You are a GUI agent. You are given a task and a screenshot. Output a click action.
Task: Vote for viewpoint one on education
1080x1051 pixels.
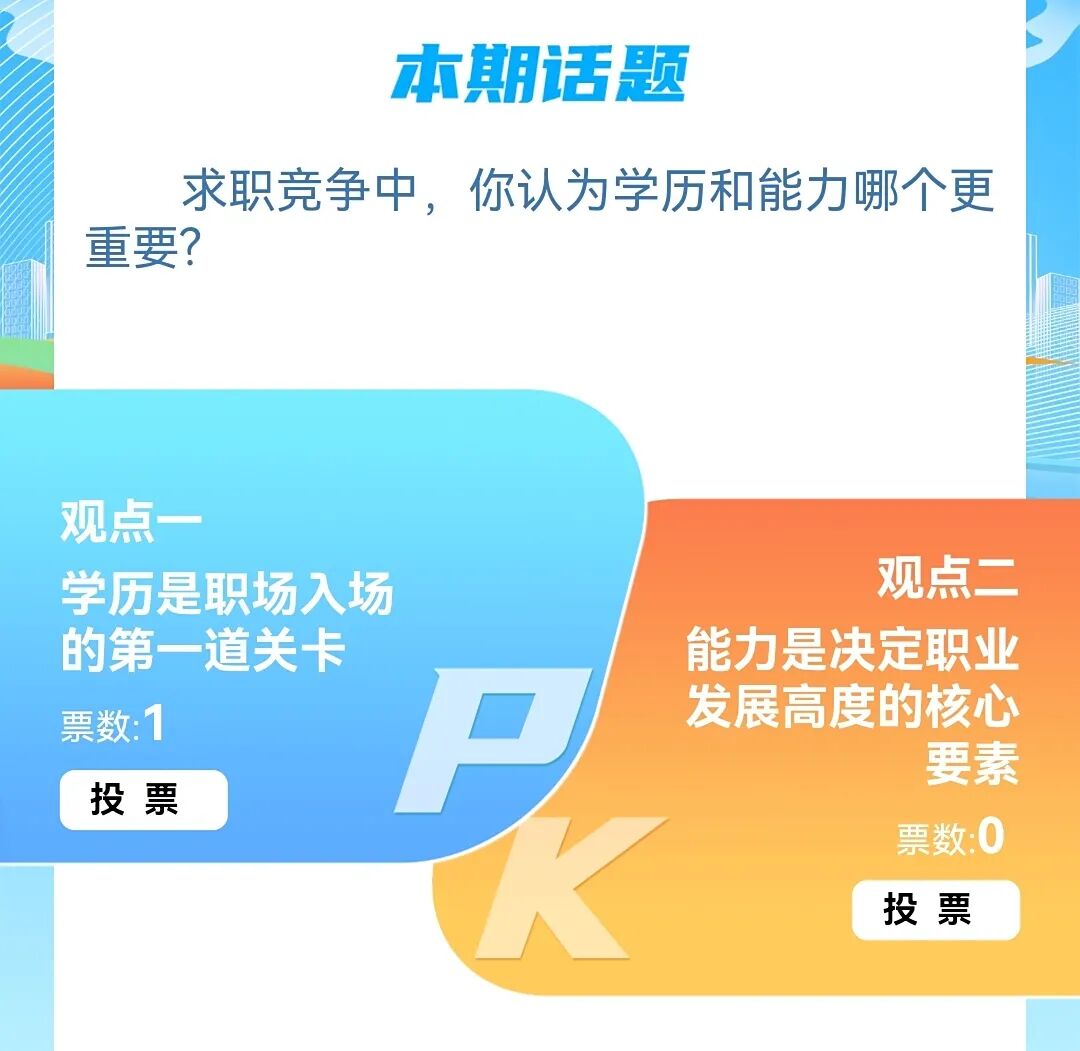143,800
